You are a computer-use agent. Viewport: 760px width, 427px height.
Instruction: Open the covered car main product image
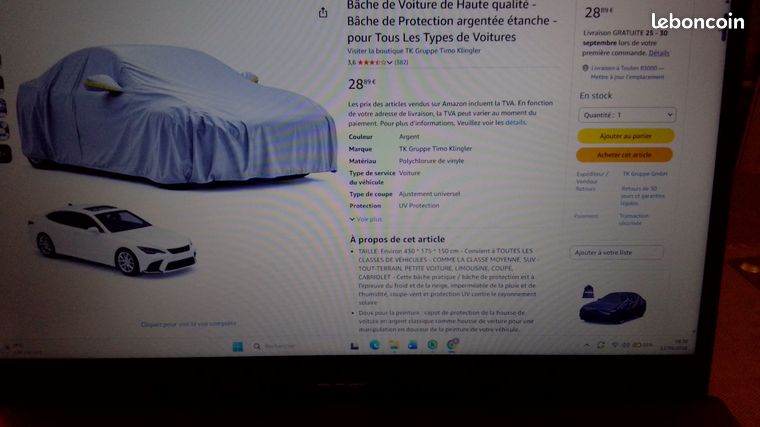pyautogui.click(x=176, y=115)
